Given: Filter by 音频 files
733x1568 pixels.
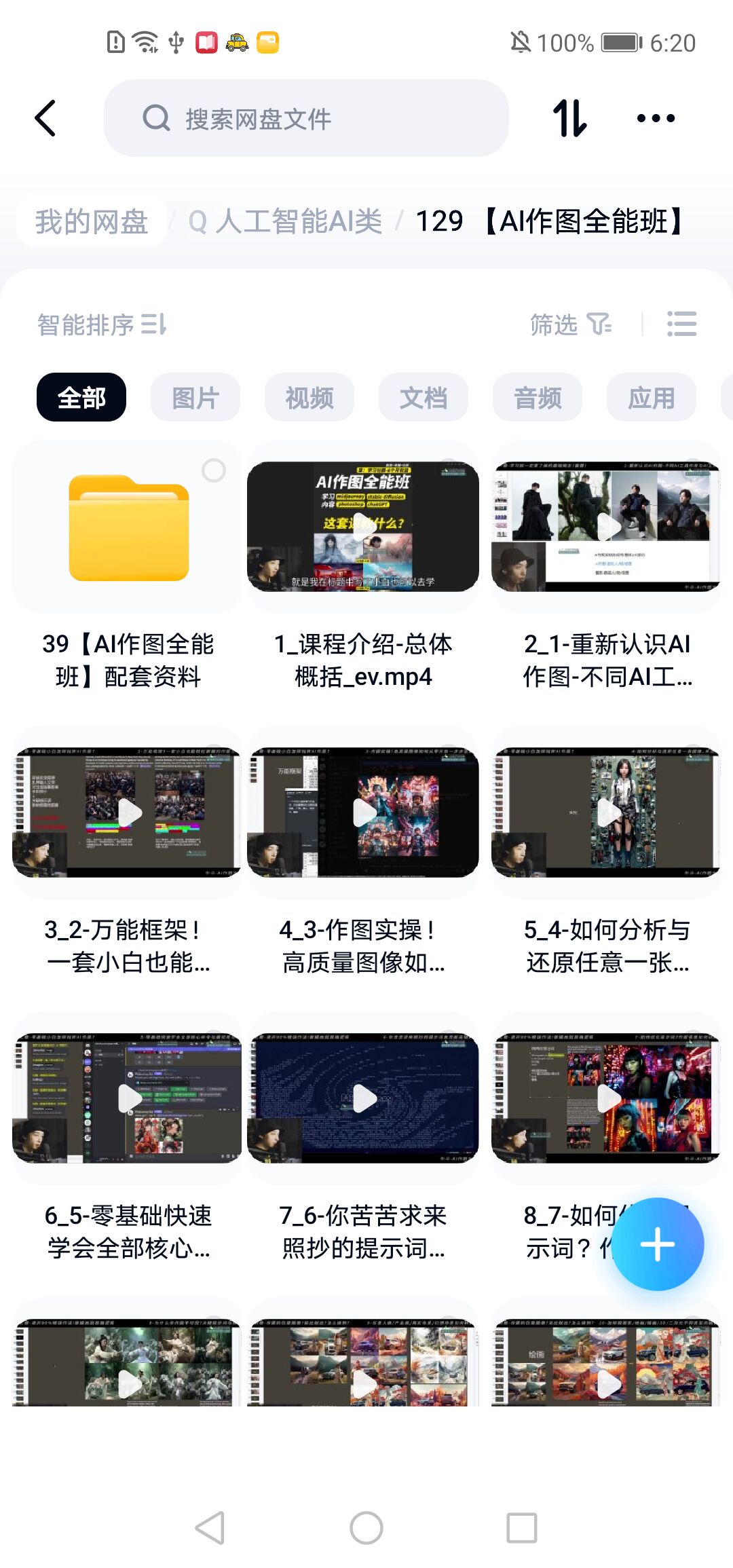Looking at the screenshot, I should (x=538, y=397).
